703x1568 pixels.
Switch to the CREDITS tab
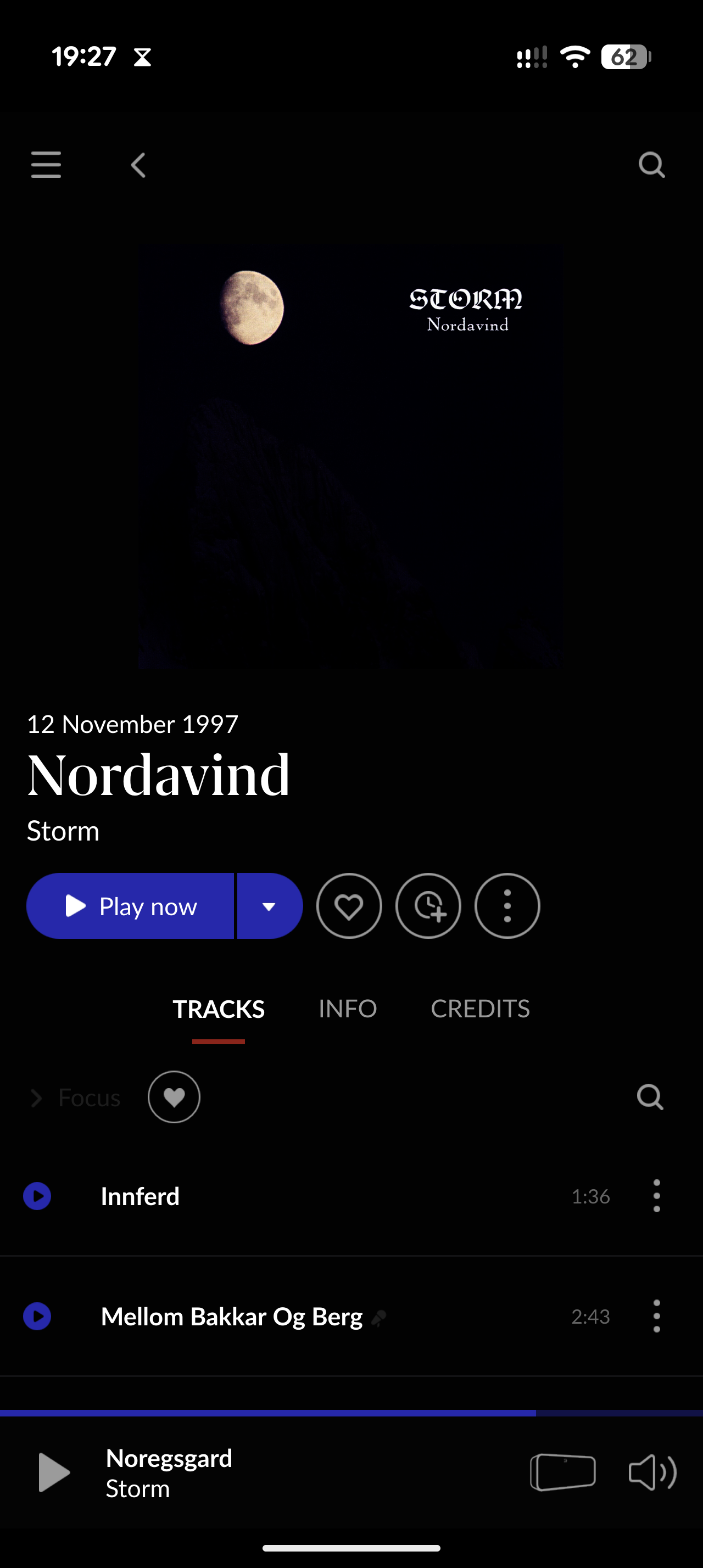click(479, 1009)
